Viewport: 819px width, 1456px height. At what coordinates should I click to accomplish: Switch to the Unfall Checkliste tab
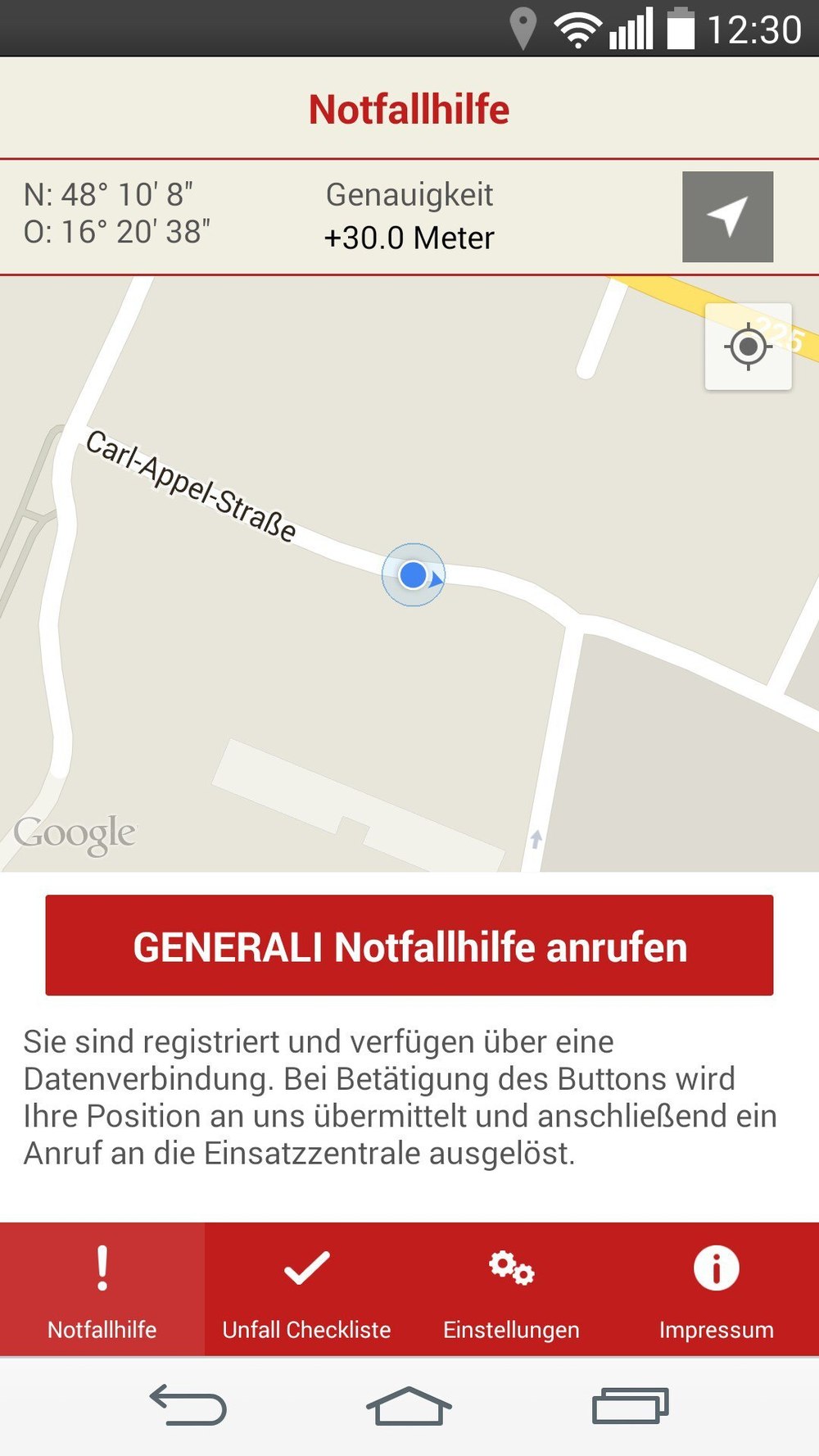click(x=307, y=1289)
